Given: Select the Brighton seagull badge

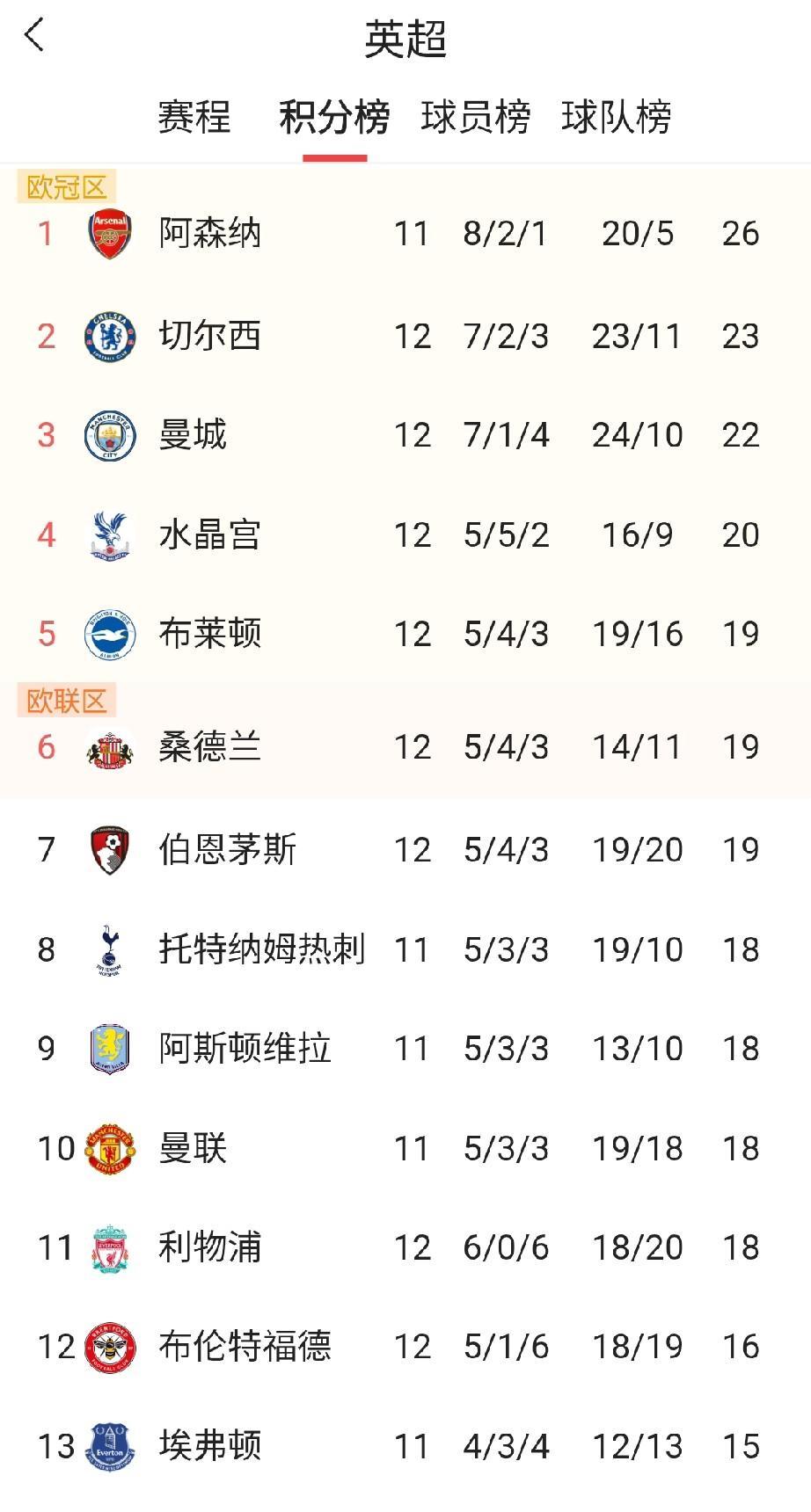Looking at the screenshot, I should click(109, 632).
